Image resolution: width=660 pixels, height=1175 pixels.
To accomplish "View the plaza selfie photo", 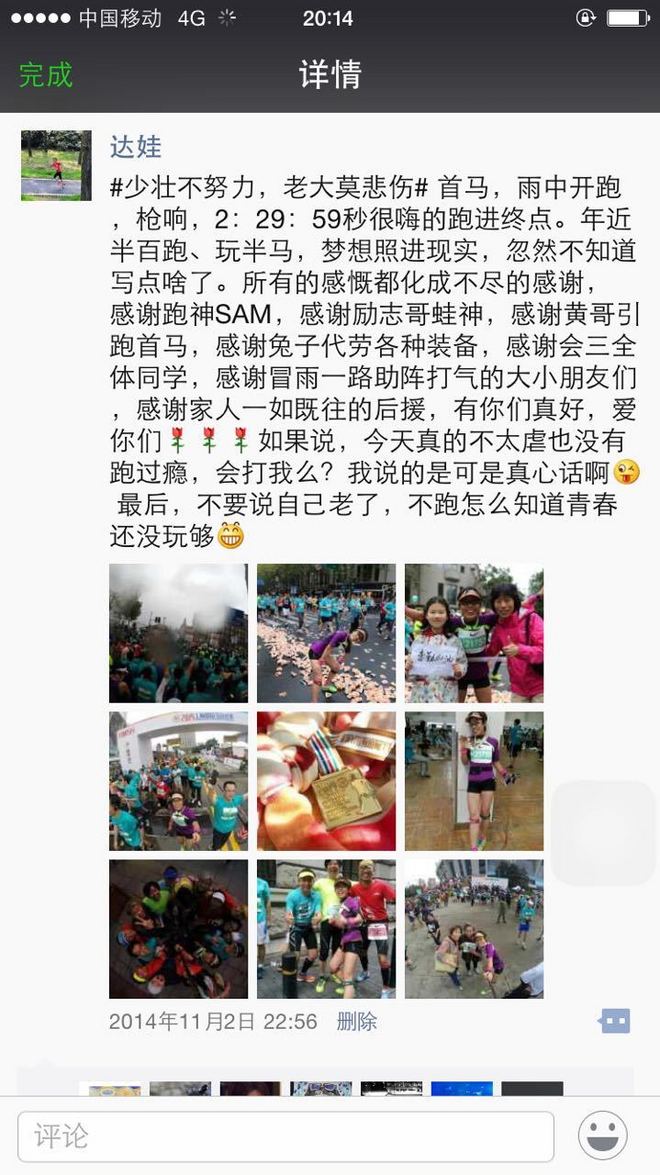I will tap(474, 929).
